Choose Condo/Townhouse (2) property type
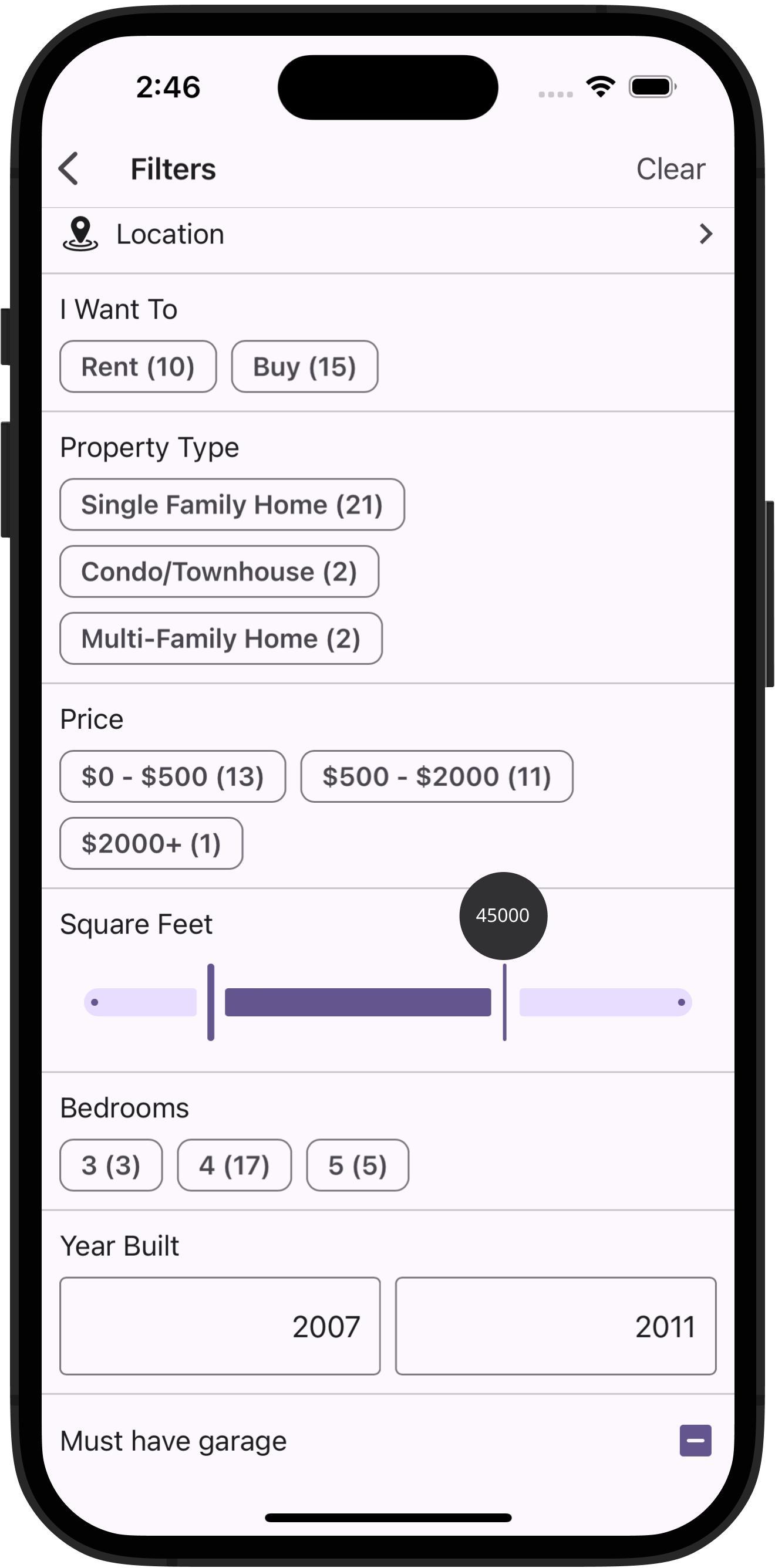The image size is (775, 1568). (219, 572)
